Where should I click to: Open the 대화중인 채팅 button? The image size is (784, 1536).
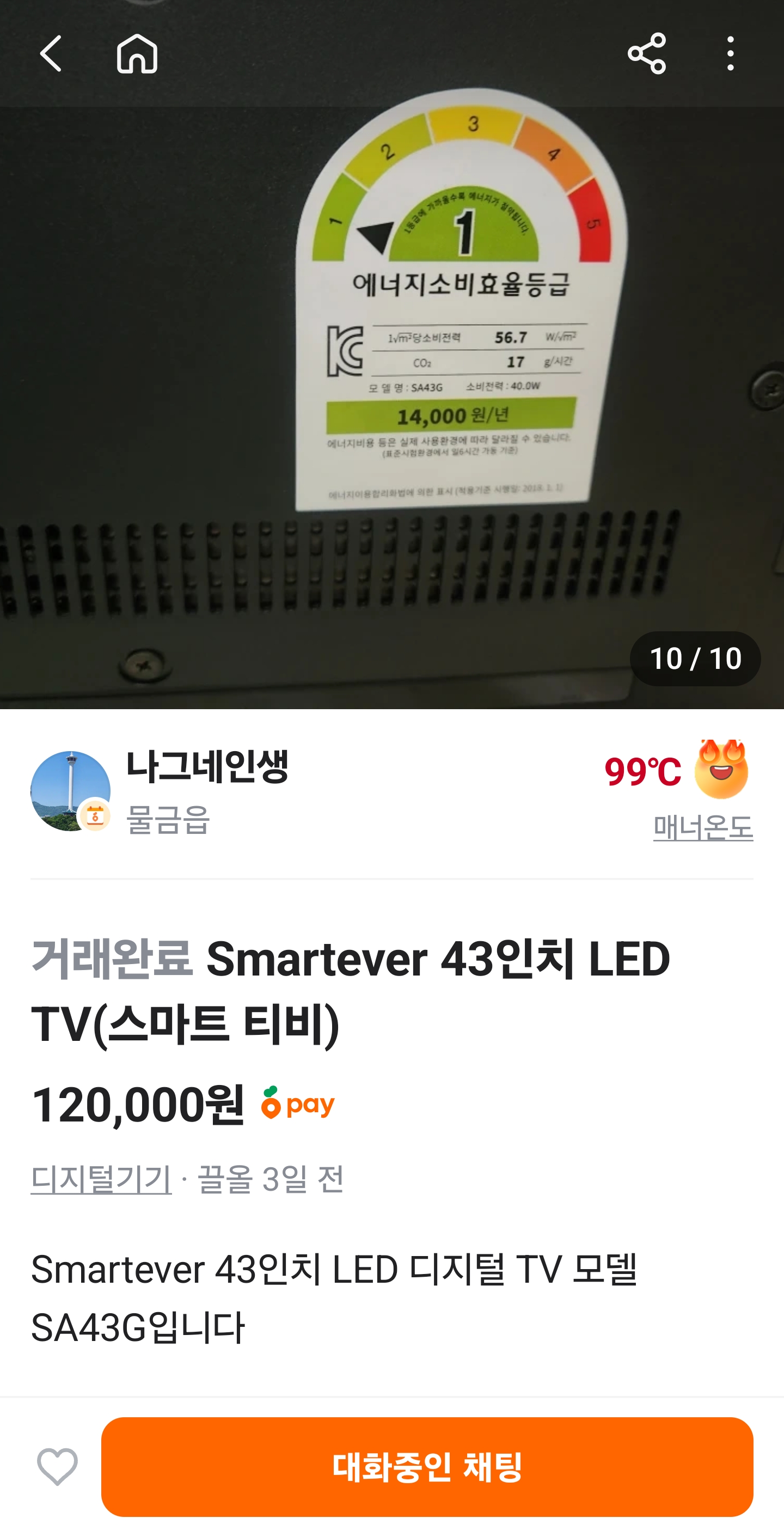[427, 1467]
